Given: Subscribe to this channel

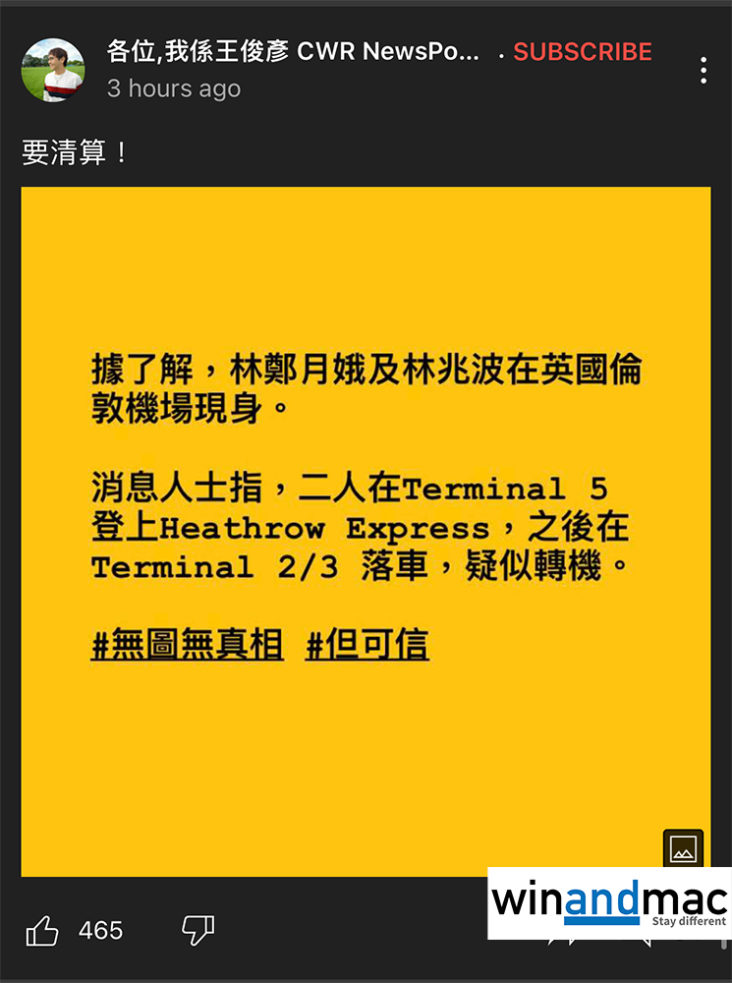Looking at the screenshot, I should 582,53.
